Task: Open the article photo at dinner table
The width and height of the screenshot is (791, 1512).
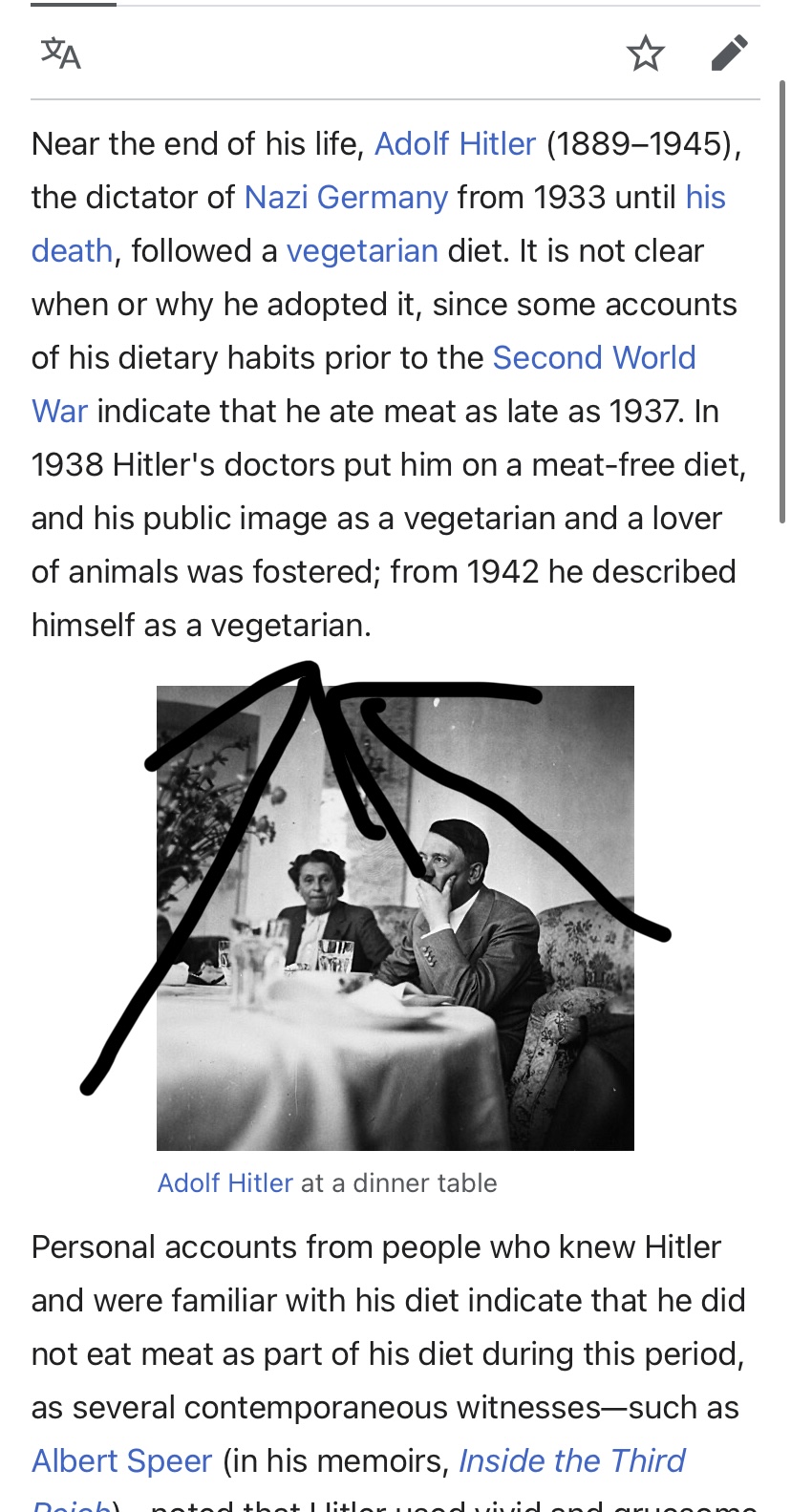Action: click(x=395, y=918)
